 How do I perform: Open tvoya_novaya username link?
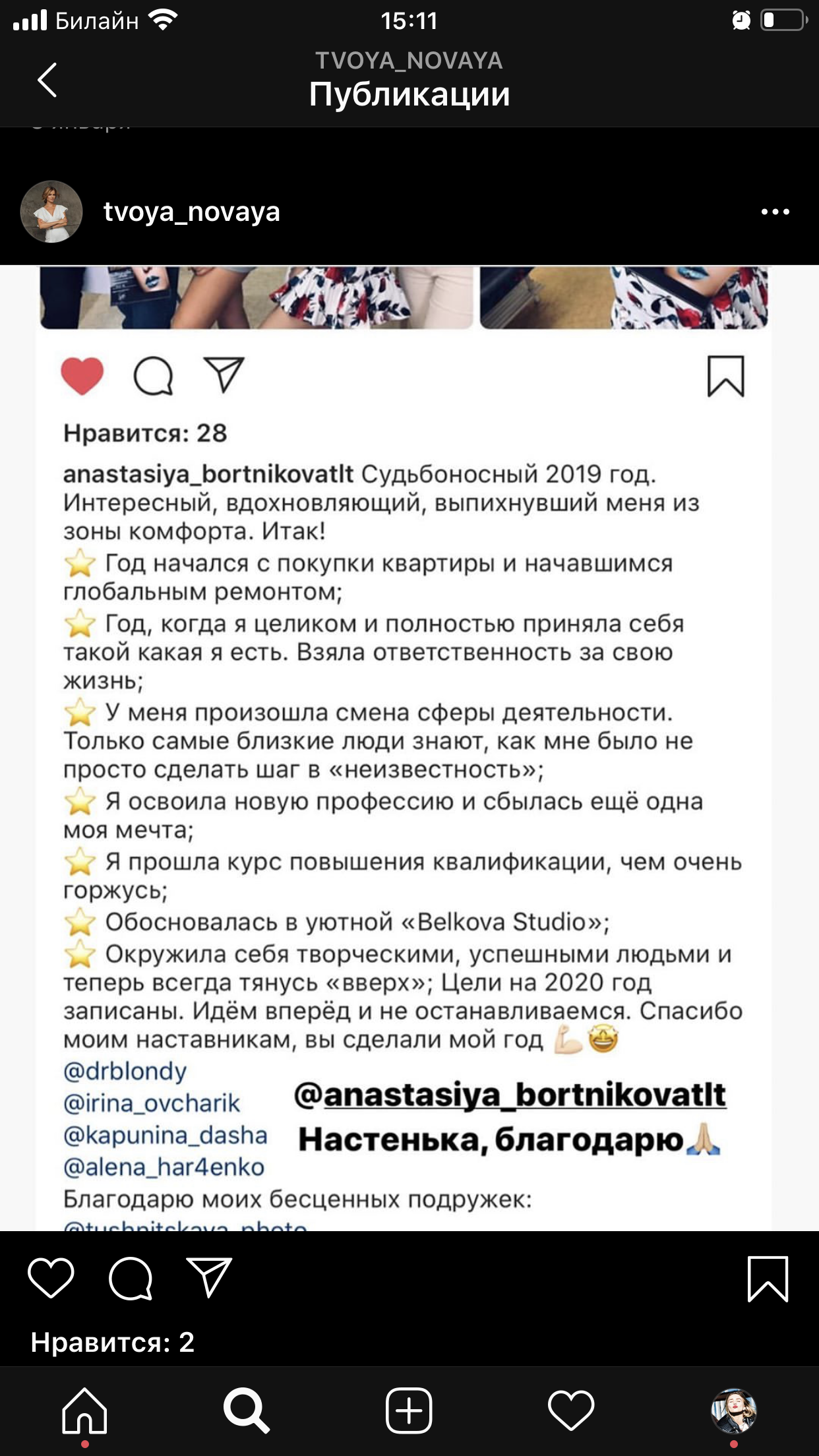(191, 212)
